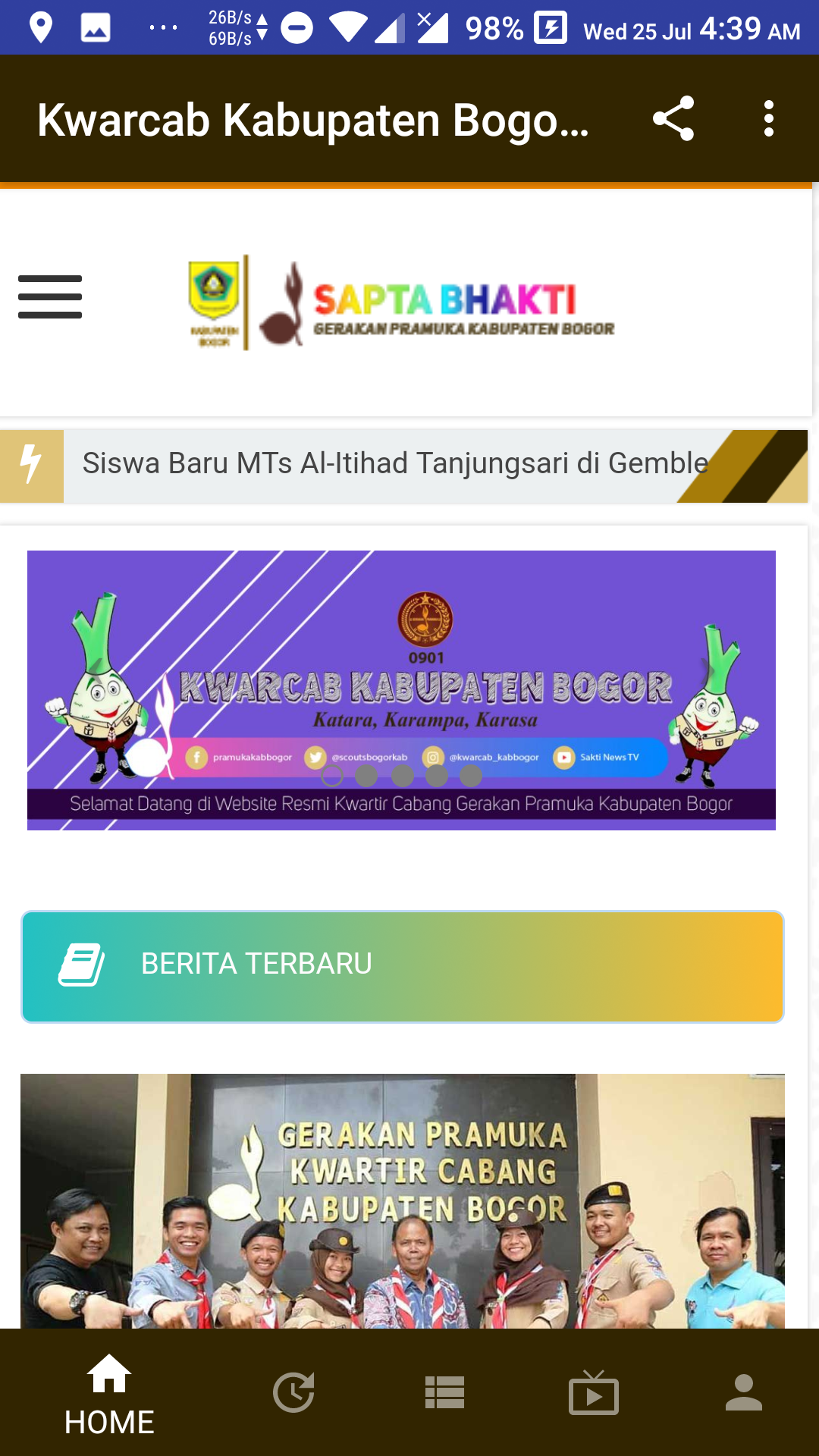Open the Gerakan Pramuka group photo article
Screen dimensions: 819x1456
point(402,1200)
